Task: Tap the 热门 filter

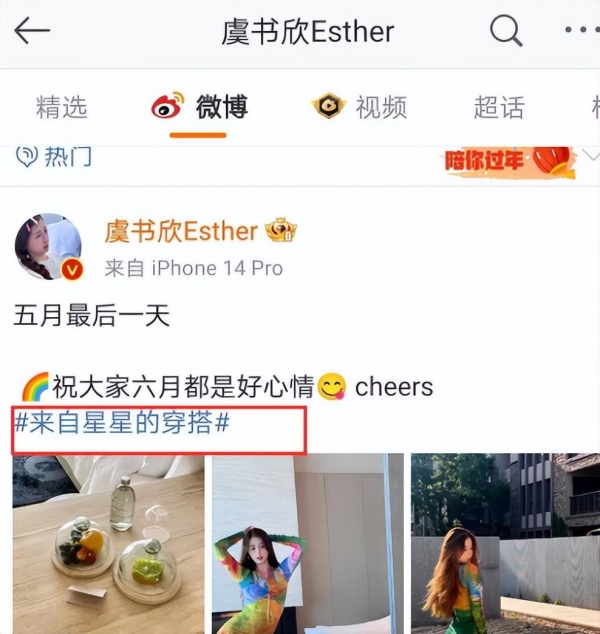Action: [55, 158]
